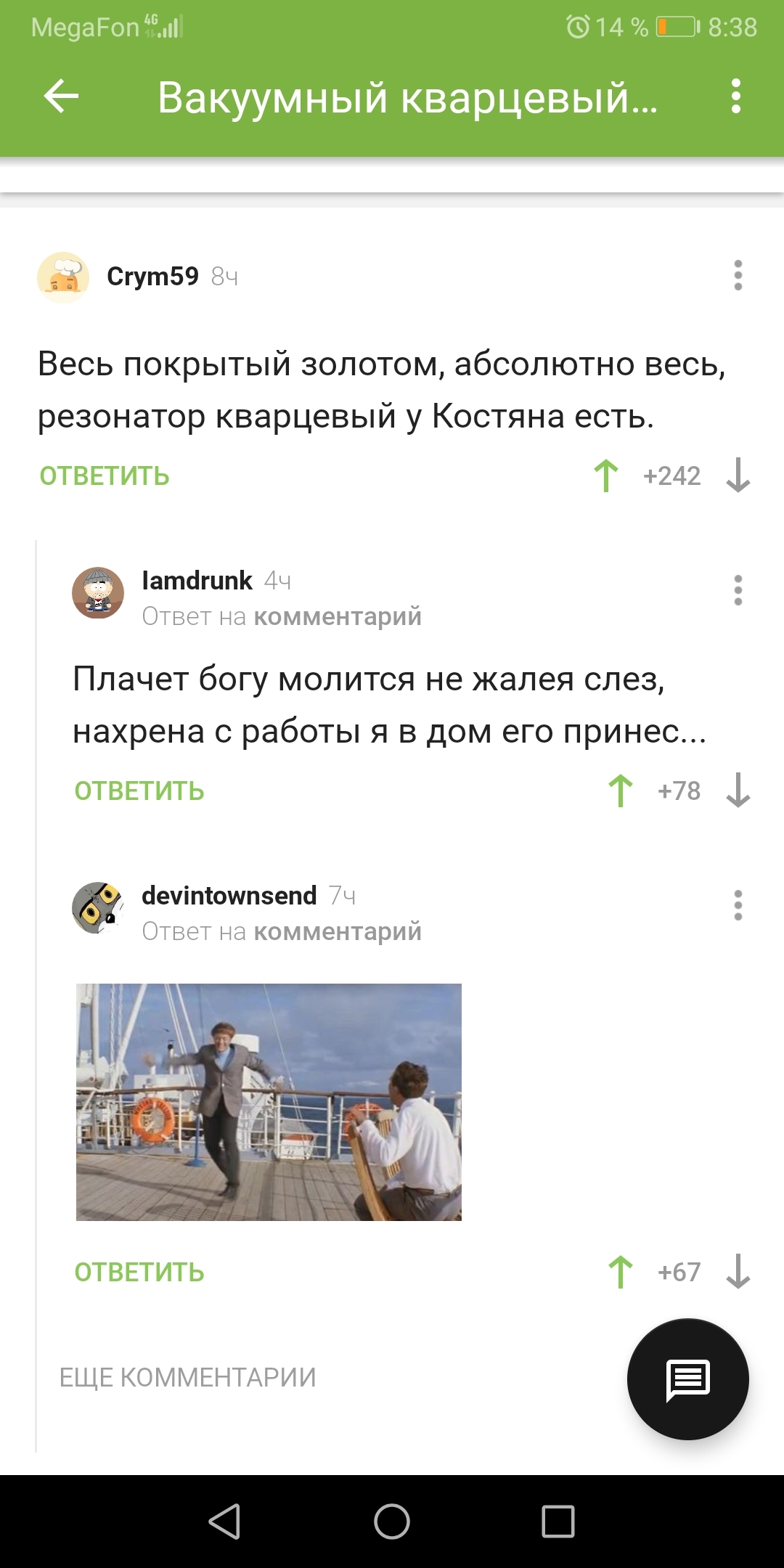Open the image in devintownsend's comment
Viewport: 784px width, 1568px height.
pyautogui.click(x=269, y=1102)
